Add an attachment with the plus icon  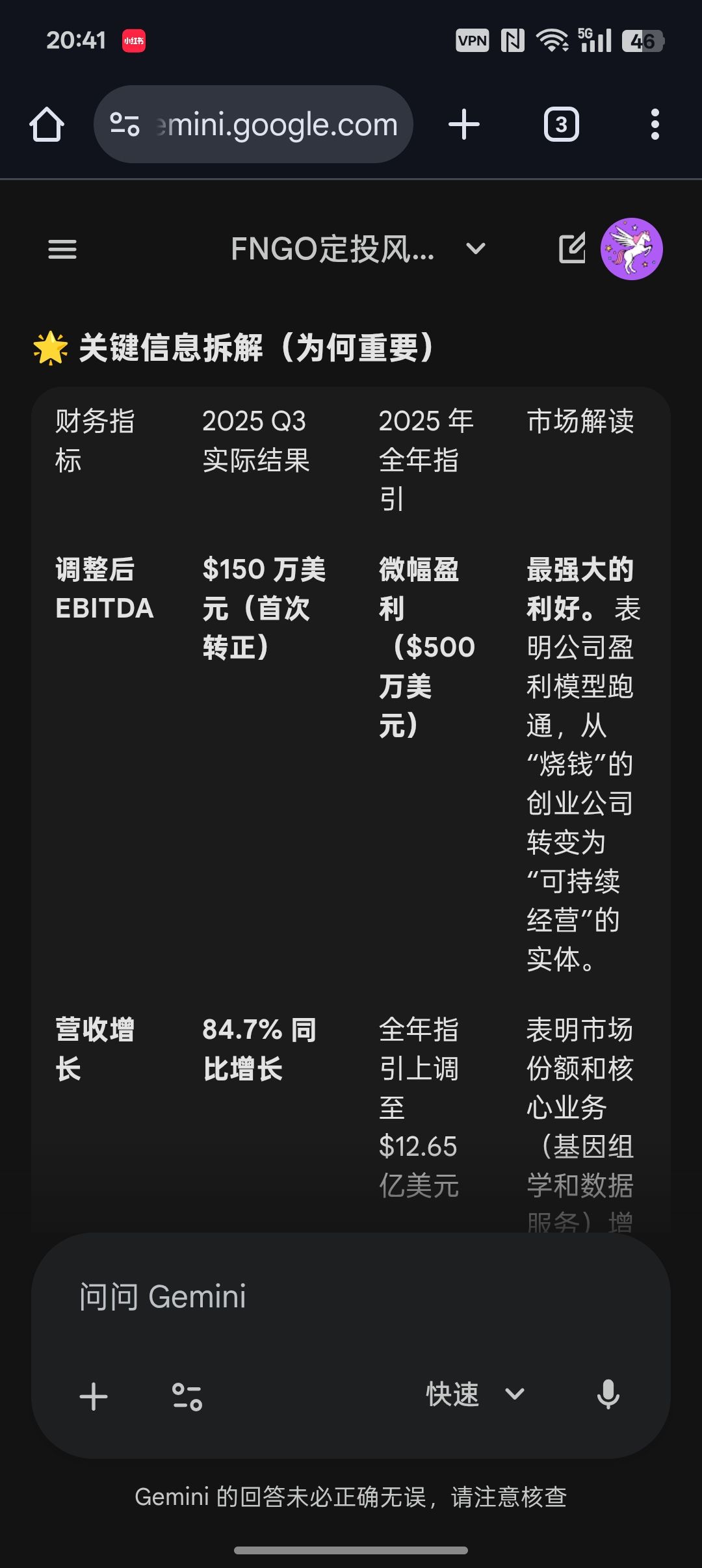pos(94,1396)
